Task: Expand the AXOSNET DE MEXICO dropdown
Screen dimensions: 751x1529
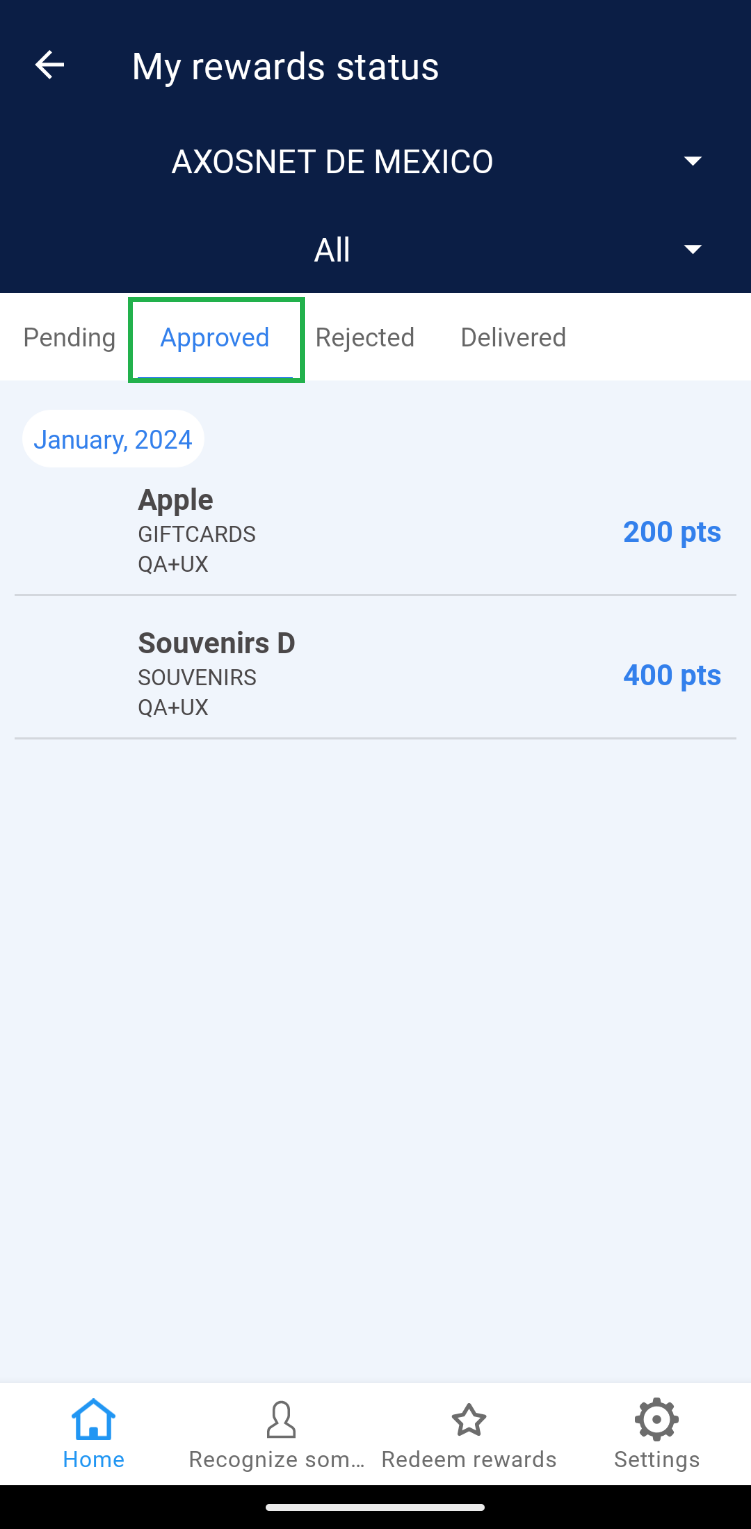Action: (x=692, y=161)
